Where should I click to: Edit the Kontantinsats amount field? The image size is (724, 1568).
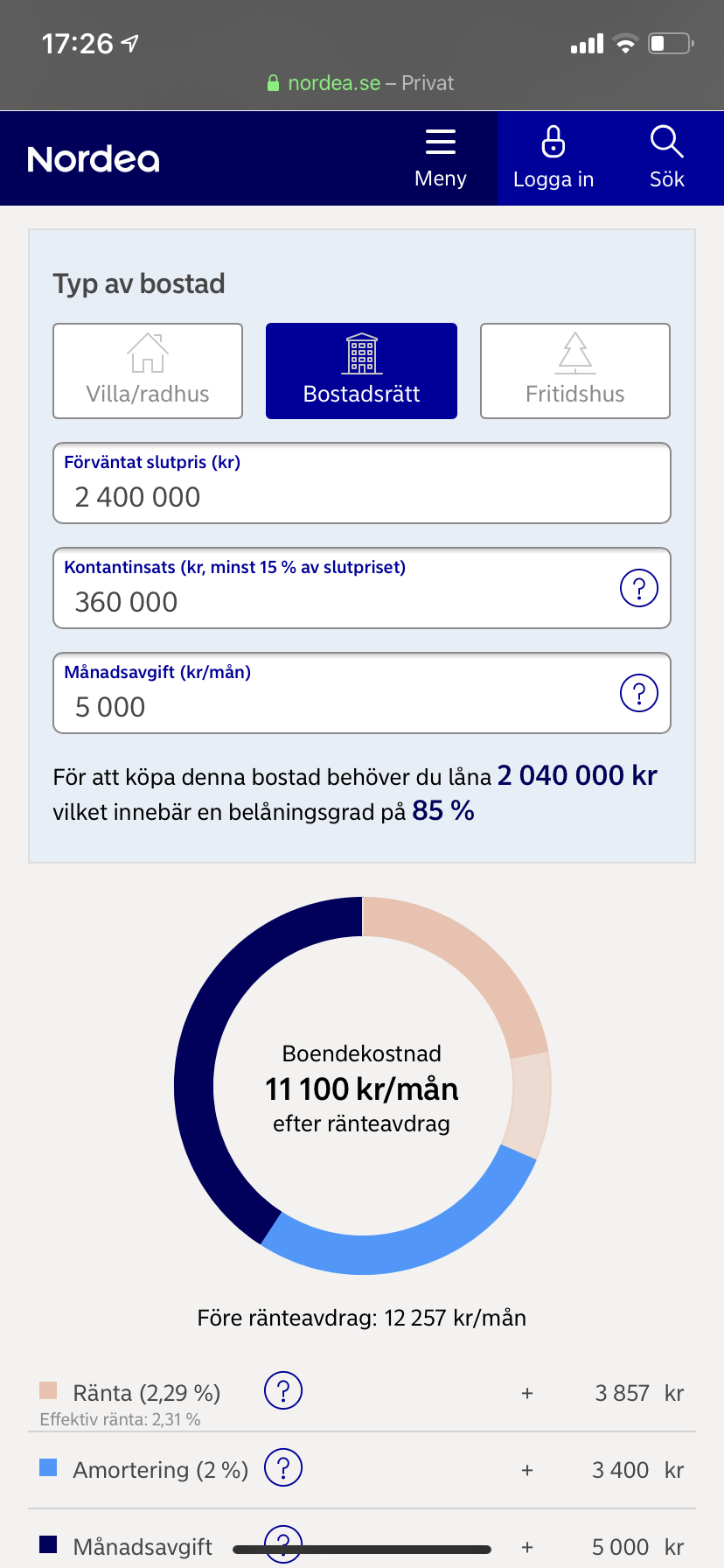[x=332, y=601]
